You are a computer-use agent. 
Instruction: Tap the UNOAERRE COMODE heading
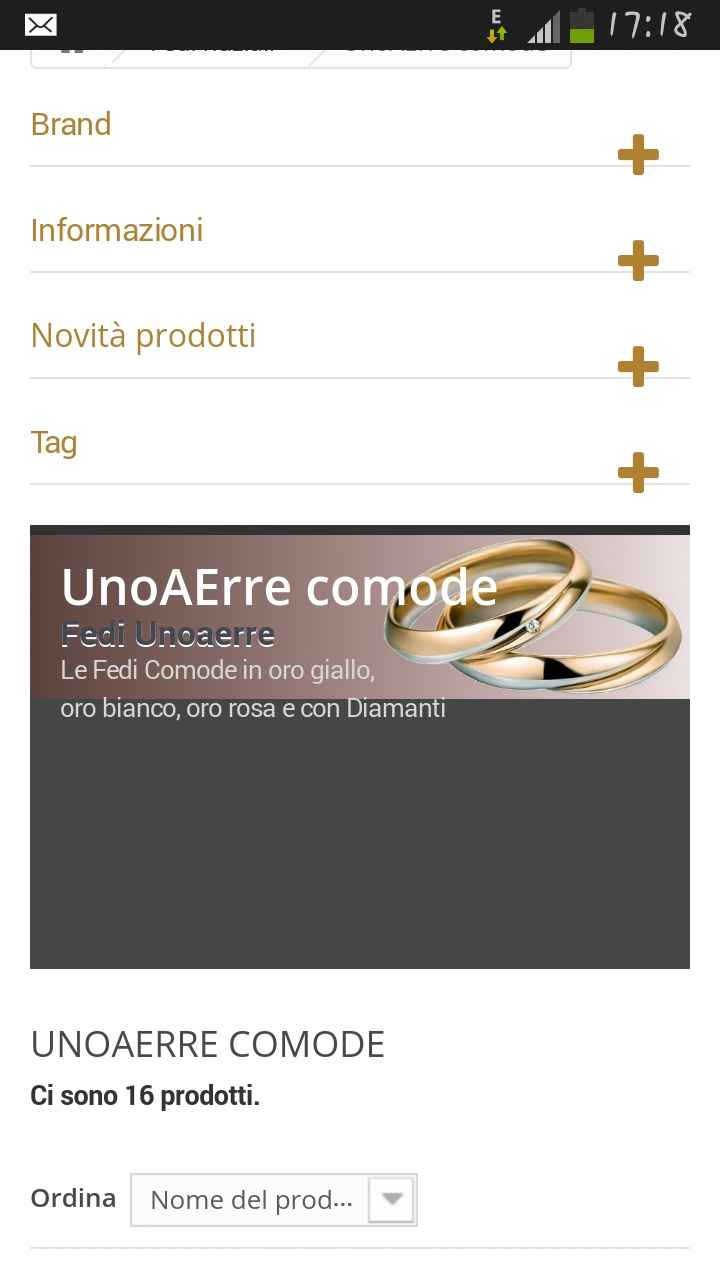tap(207, 1043)
